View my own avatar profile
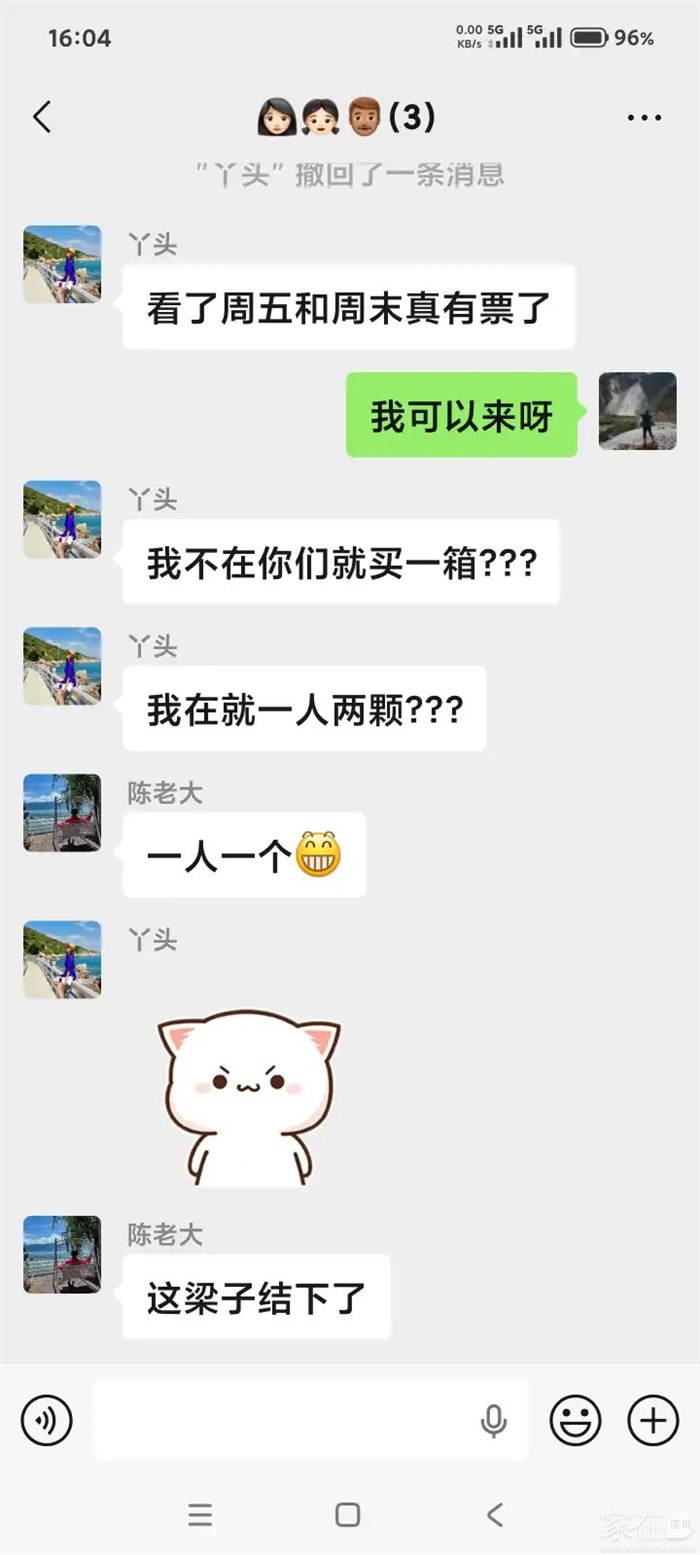Image resolution: width=700 pixels, height=1555 pixels. click(x=637, y=411)
